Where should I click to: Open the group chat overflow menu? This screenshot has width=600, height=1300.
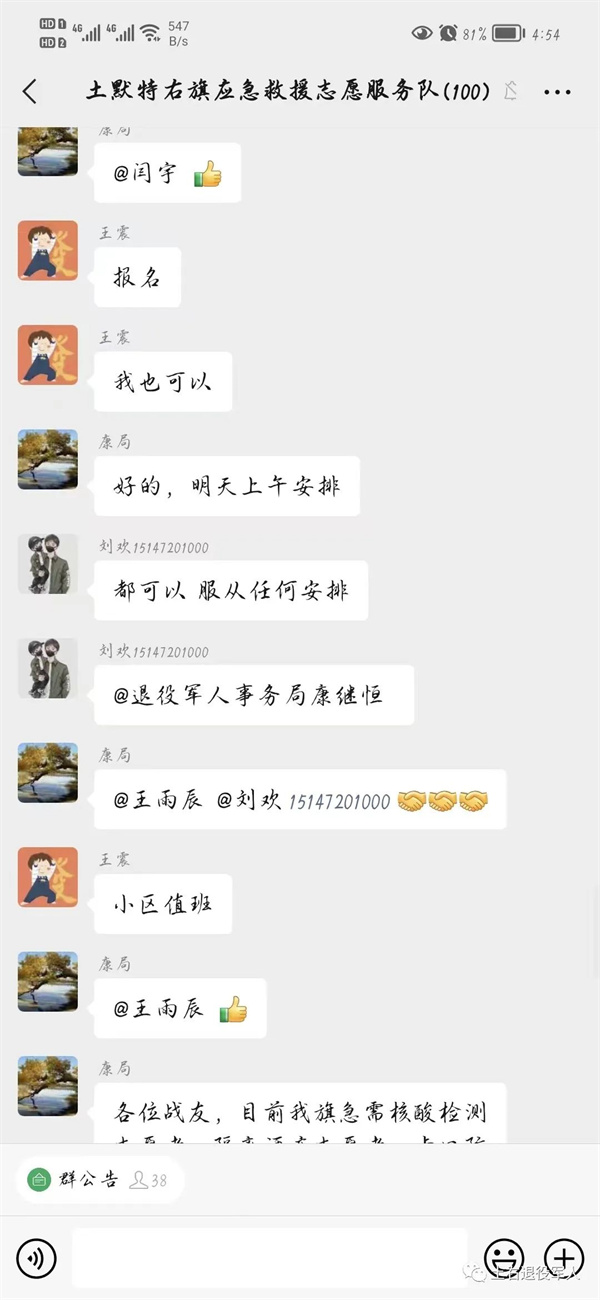tap(557, 92)
